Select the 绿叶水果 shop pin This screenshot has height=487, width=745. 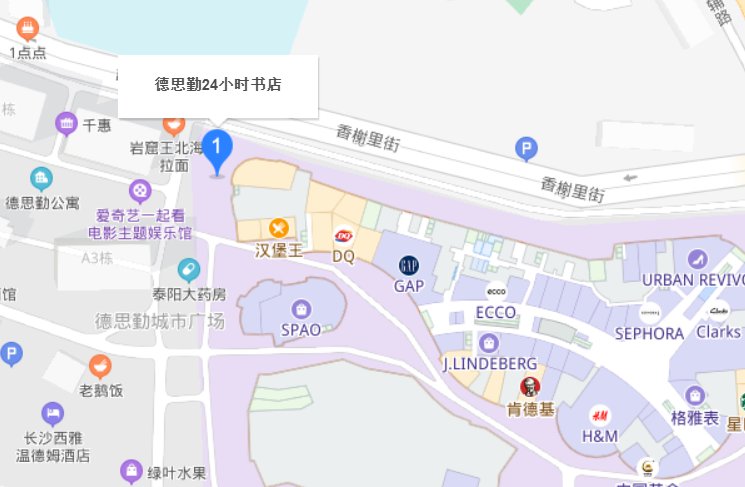click(x=131, y=471)
